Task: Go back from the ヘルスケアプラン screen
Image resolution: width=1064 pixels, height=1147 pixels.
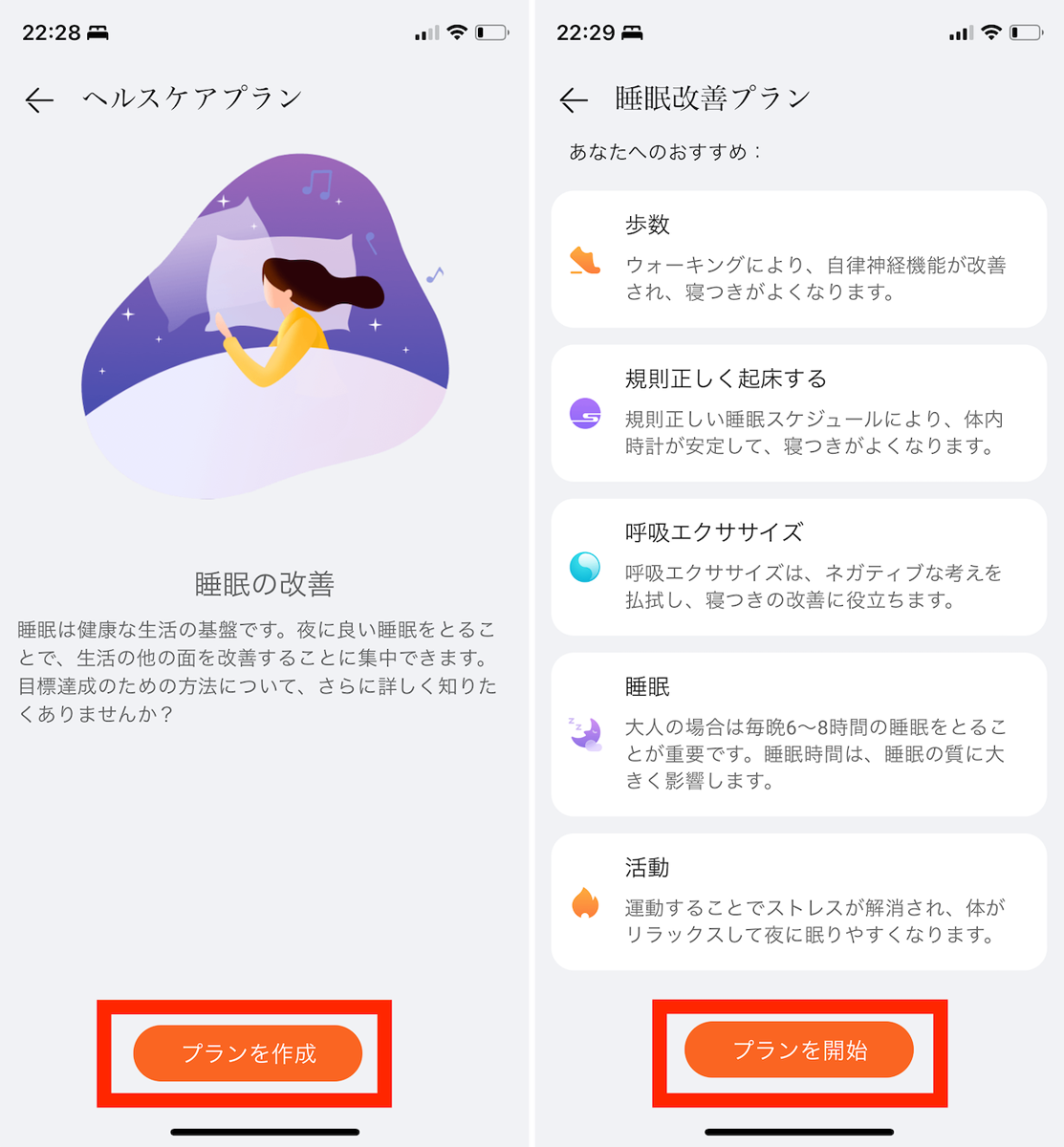Action: pos(39,99)
